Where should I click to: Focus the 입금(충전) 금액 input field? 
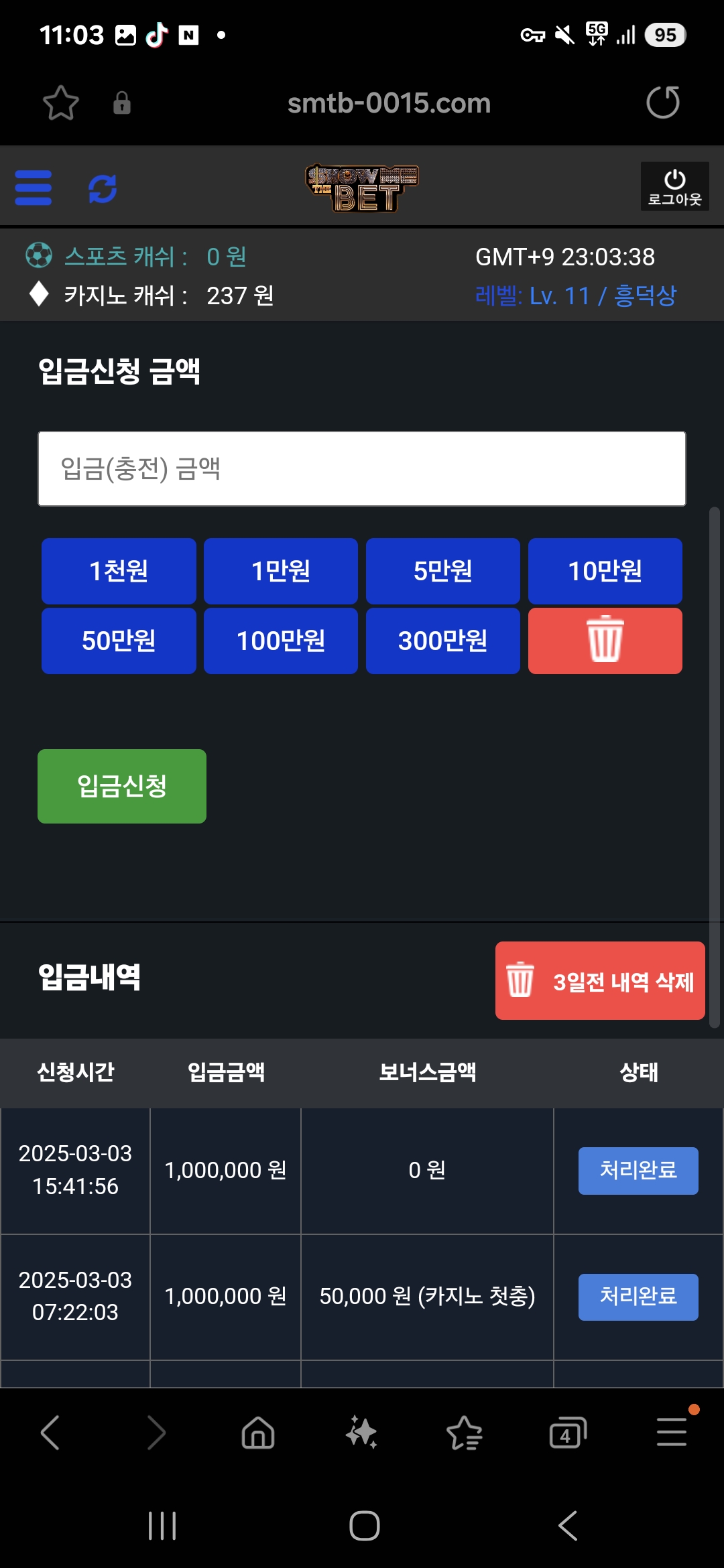[362, 468]
